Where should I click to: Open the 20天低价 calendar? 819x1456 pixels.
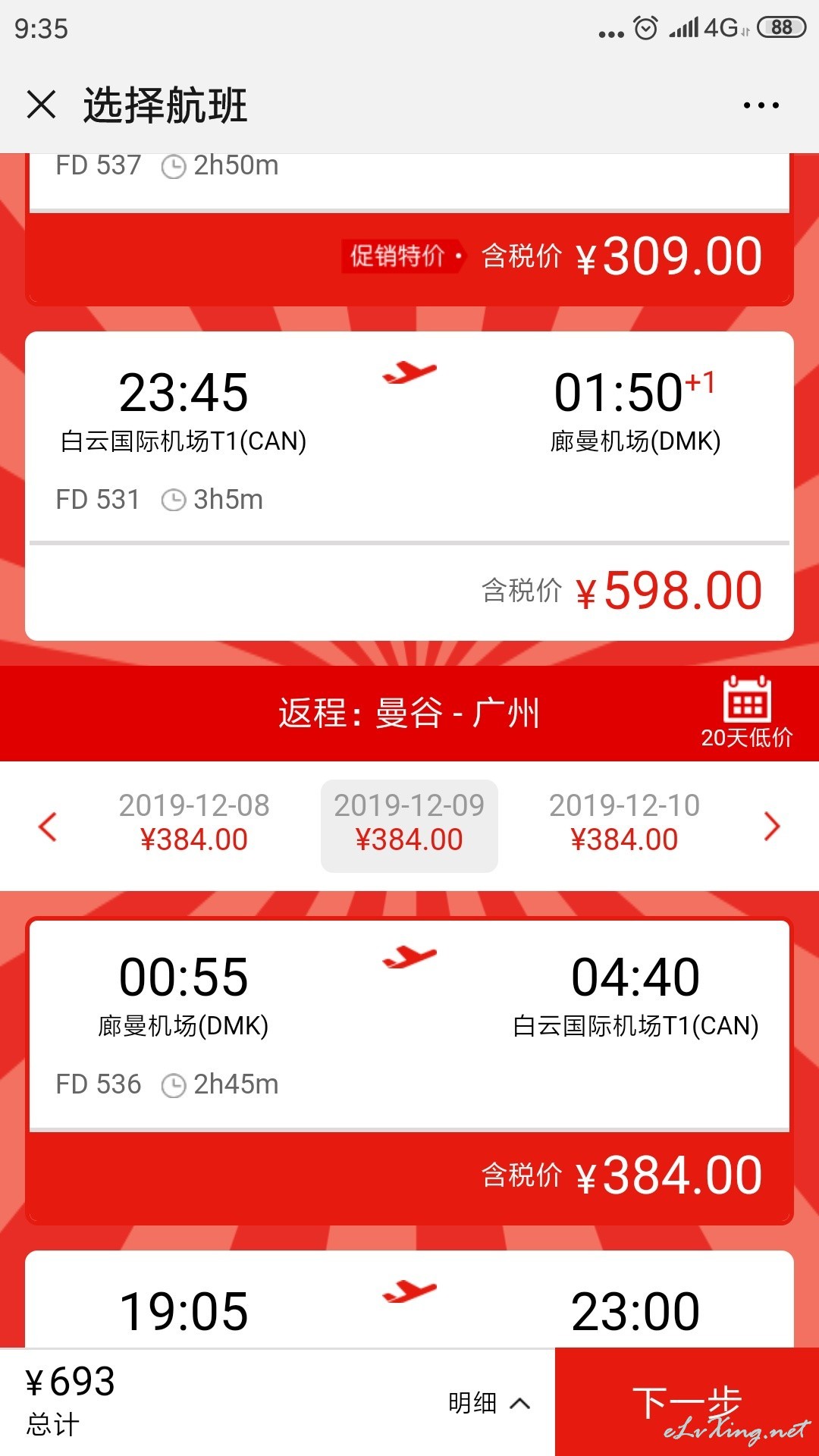click(747, 712)
